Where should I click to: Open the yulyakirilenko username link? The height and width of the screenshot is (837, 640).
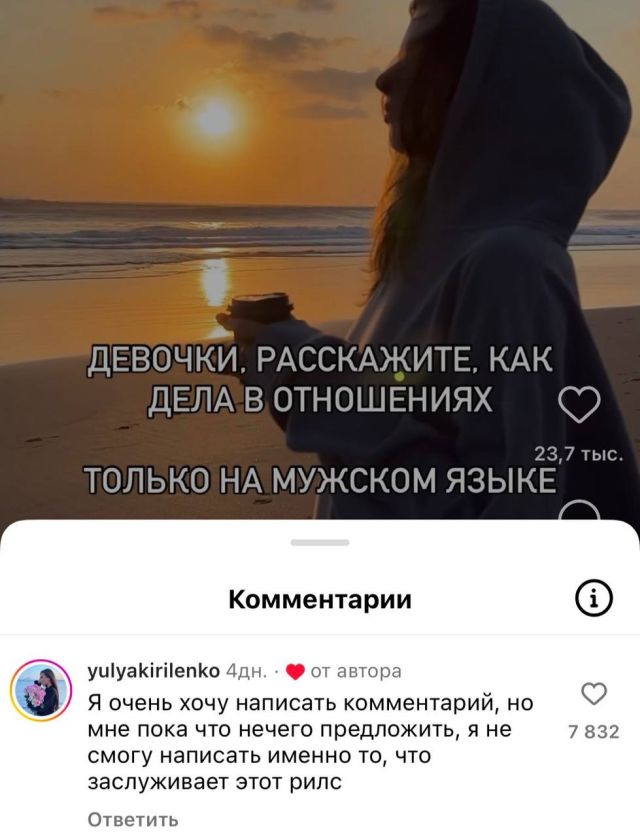coord(155,670)
